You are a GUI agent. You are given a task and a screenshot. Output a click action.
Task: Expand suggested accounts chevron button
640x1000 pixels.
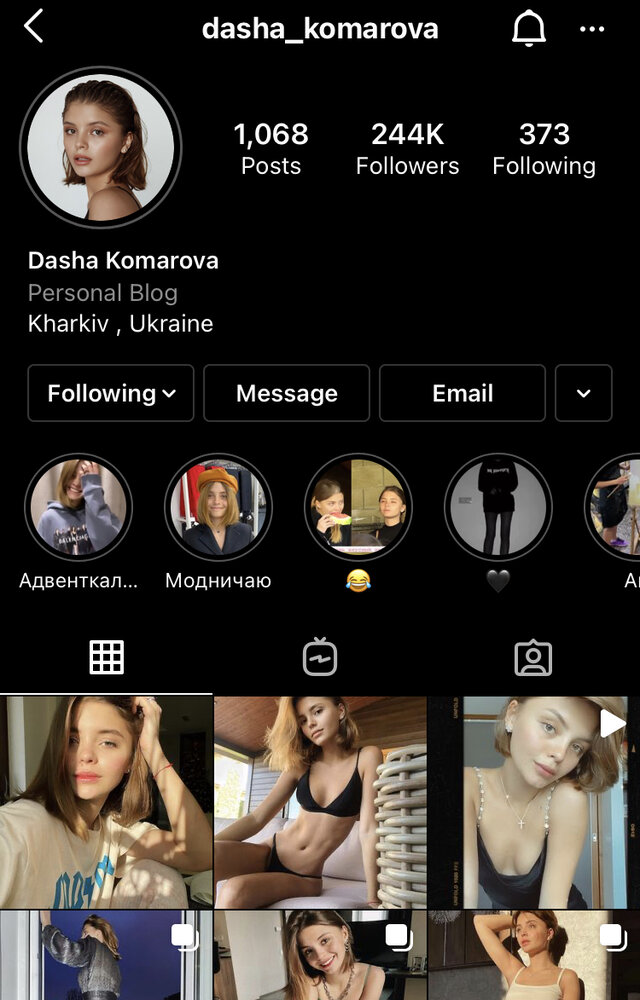click(584, 393)
